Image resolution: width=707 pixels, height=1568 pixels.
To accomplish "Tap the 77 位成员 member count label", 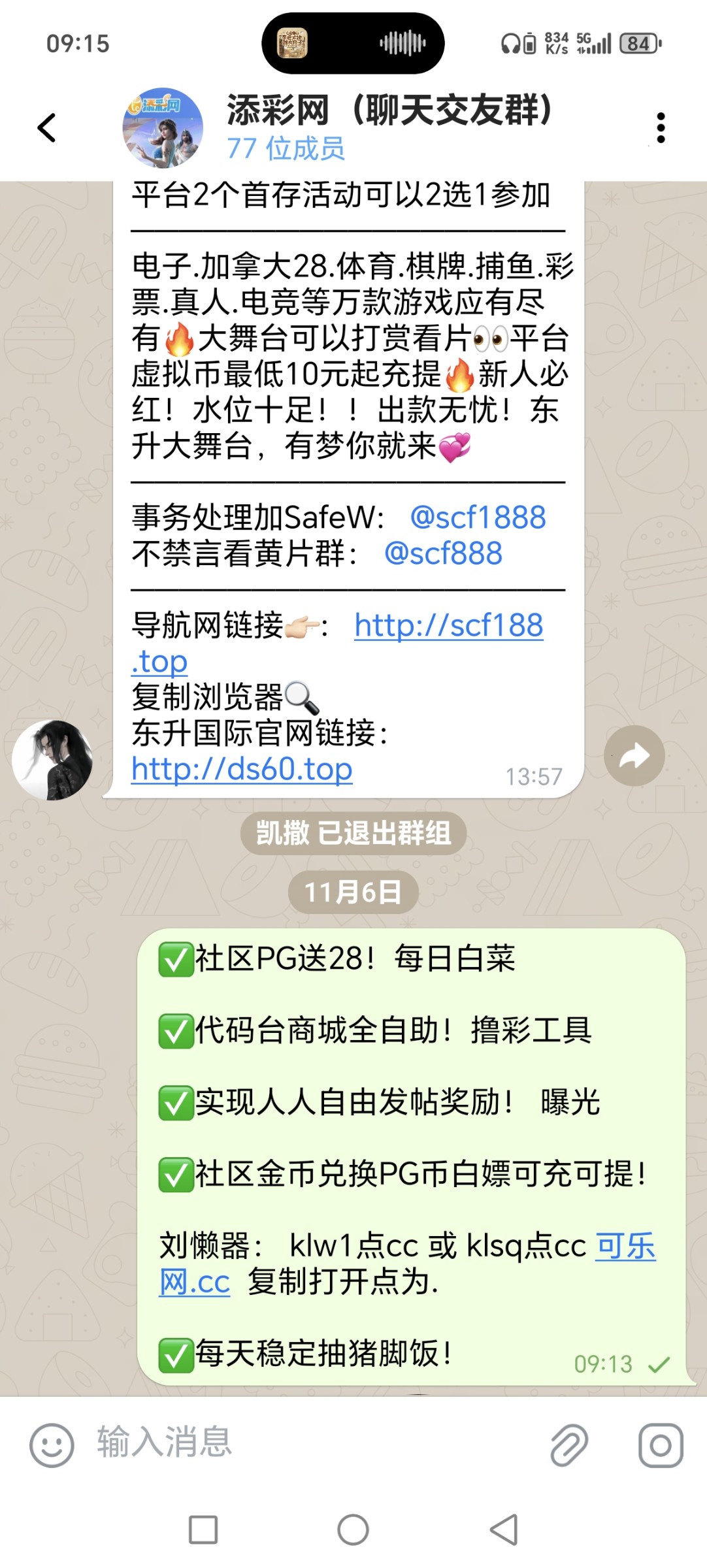I will [x=286, y=149].
